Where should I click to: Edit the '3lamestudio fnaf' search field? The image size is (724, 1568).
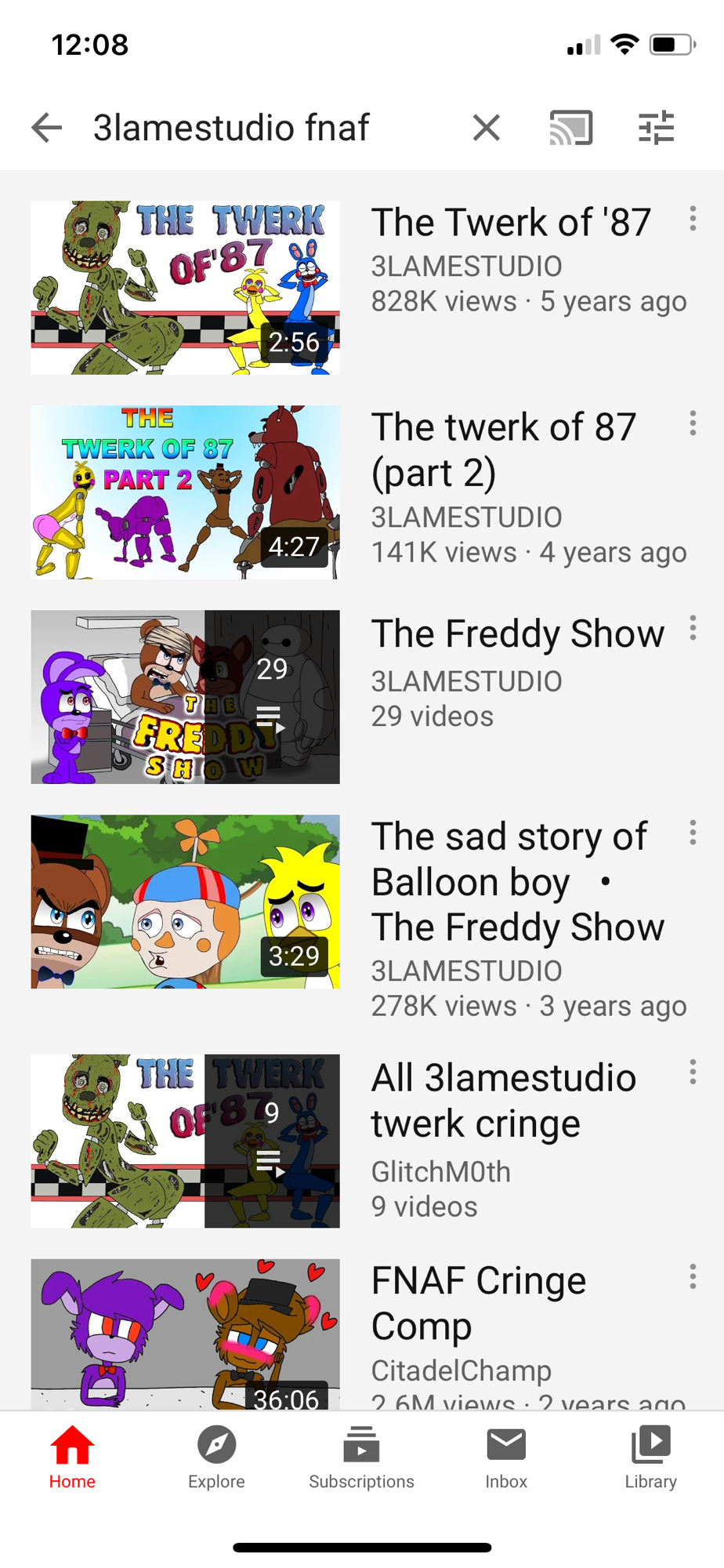click(x=266, y=128)
